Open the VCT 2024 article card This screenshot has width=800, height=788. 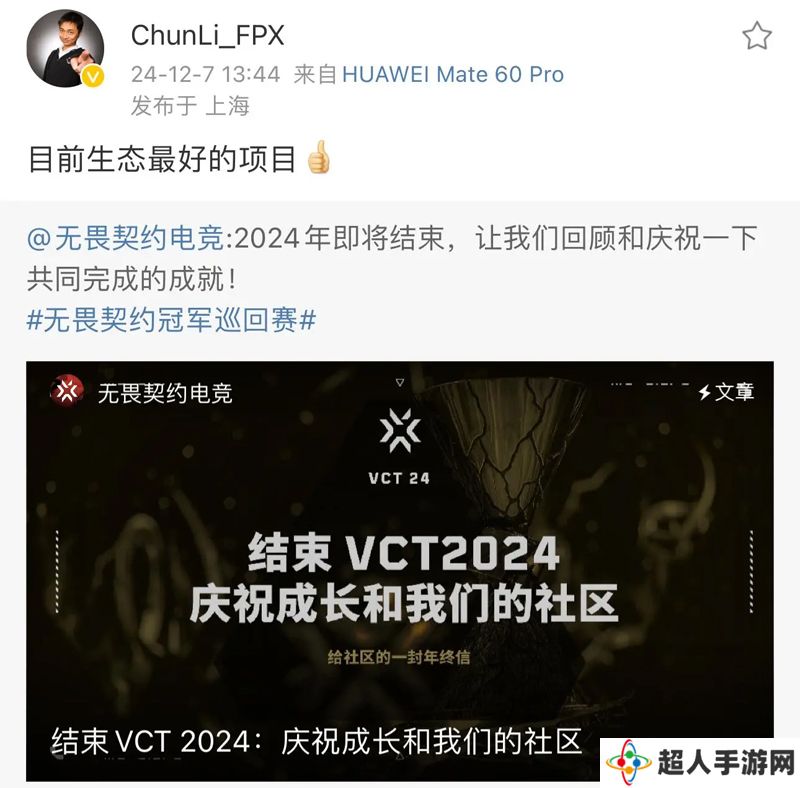(x=400, y=570)
